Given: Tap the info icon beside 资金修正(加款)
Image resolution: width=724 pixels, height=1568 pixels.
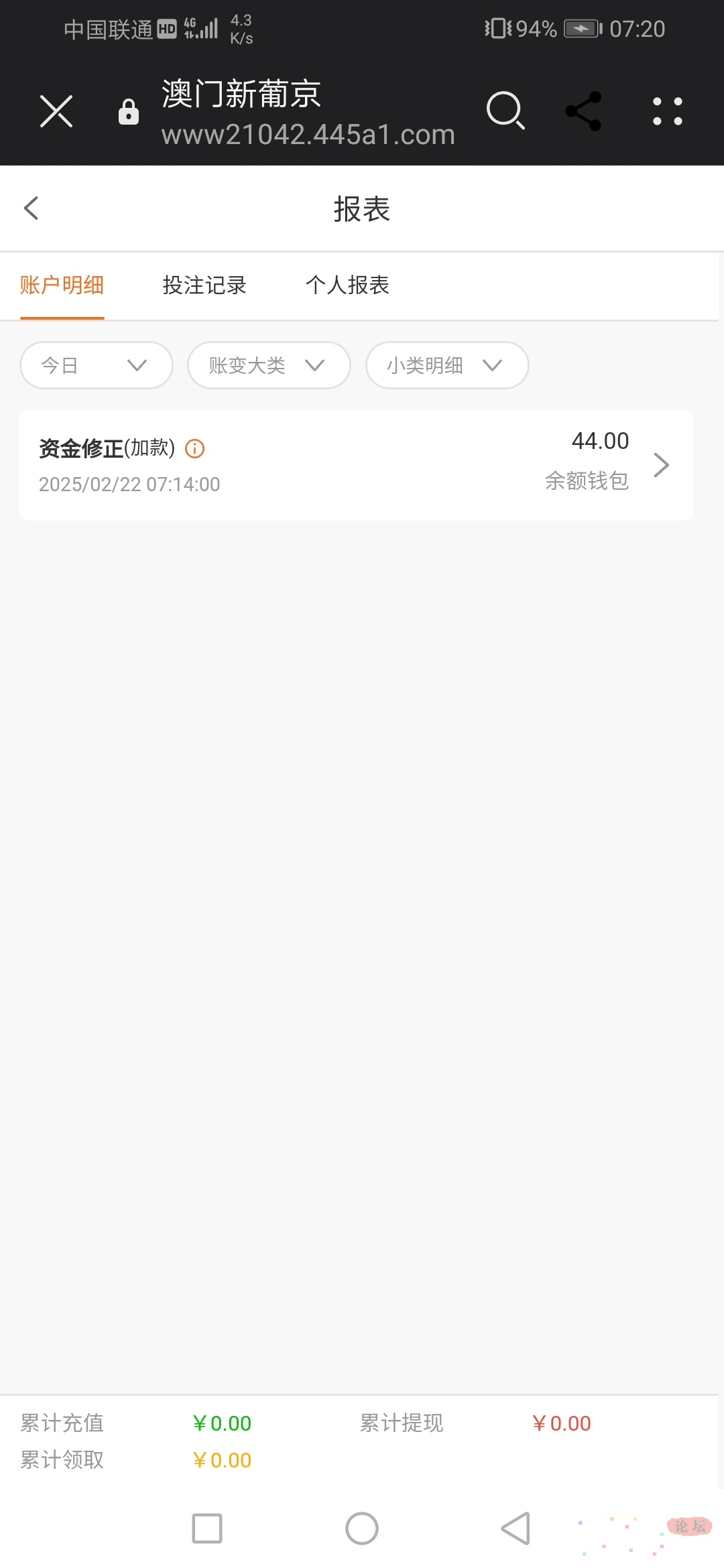Looking at the screenshot, I should tap(194, 448).
